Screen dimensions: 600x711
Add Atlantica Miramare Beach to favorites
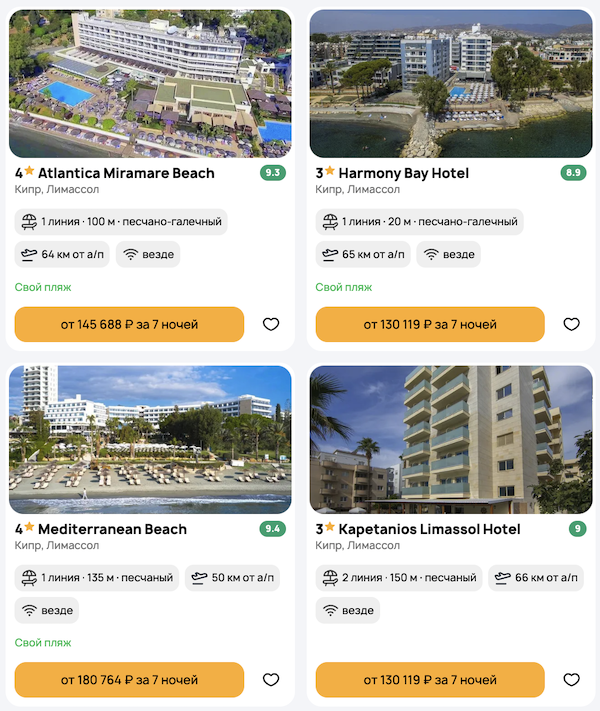271,324
